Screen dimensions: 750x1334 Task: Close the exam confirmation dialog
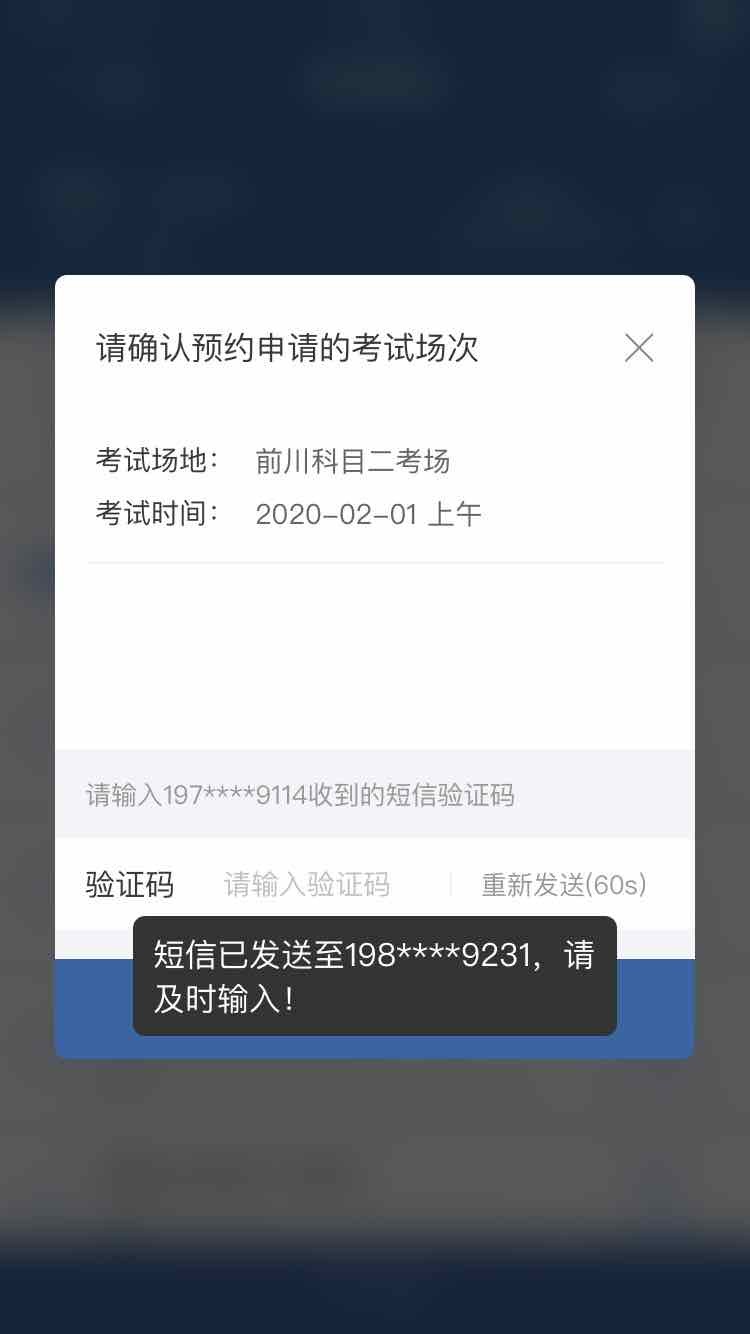tap(639, 348)
